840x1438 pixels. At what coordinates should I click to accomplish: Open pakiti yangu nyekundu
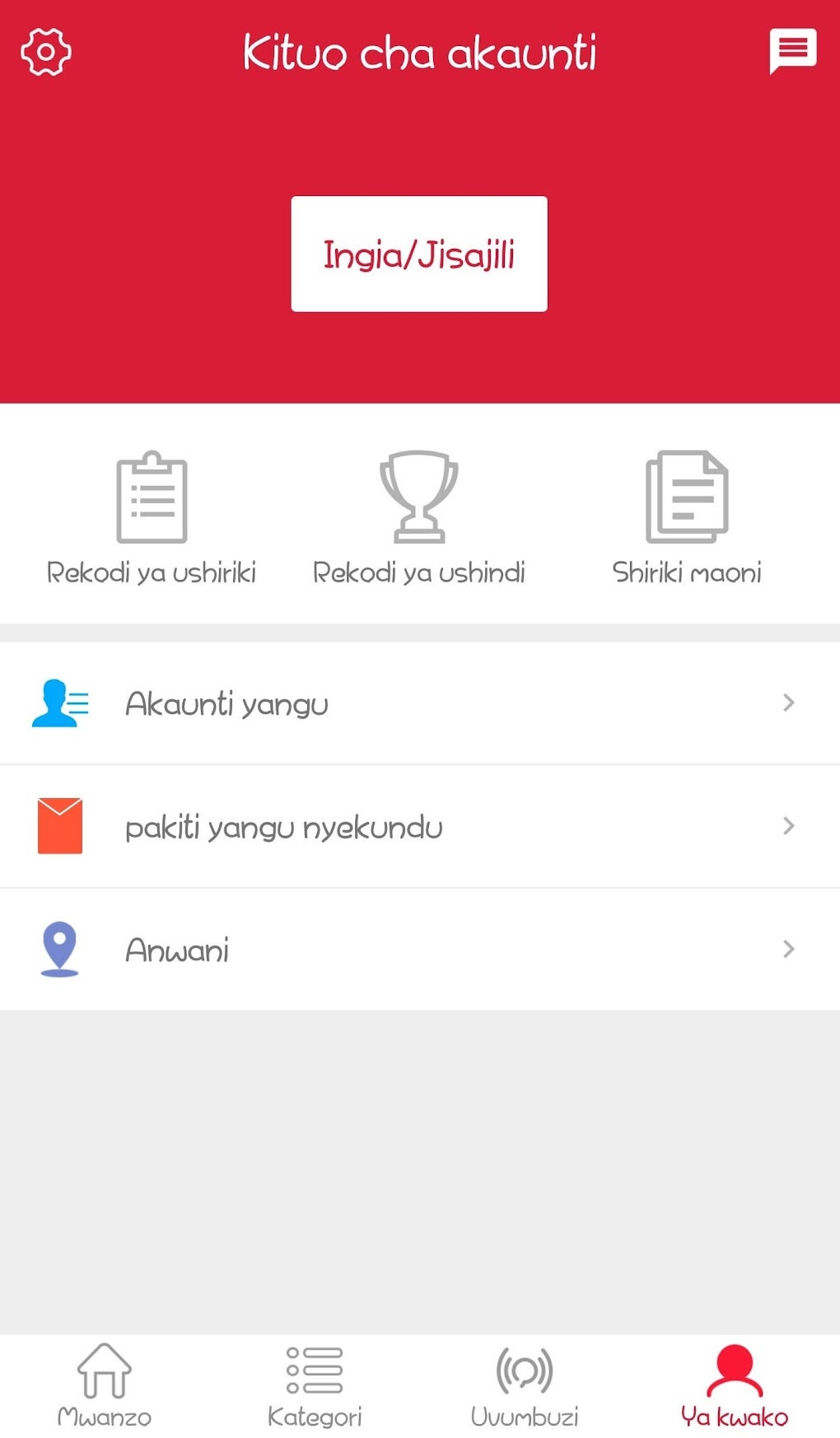pos(420,826)
